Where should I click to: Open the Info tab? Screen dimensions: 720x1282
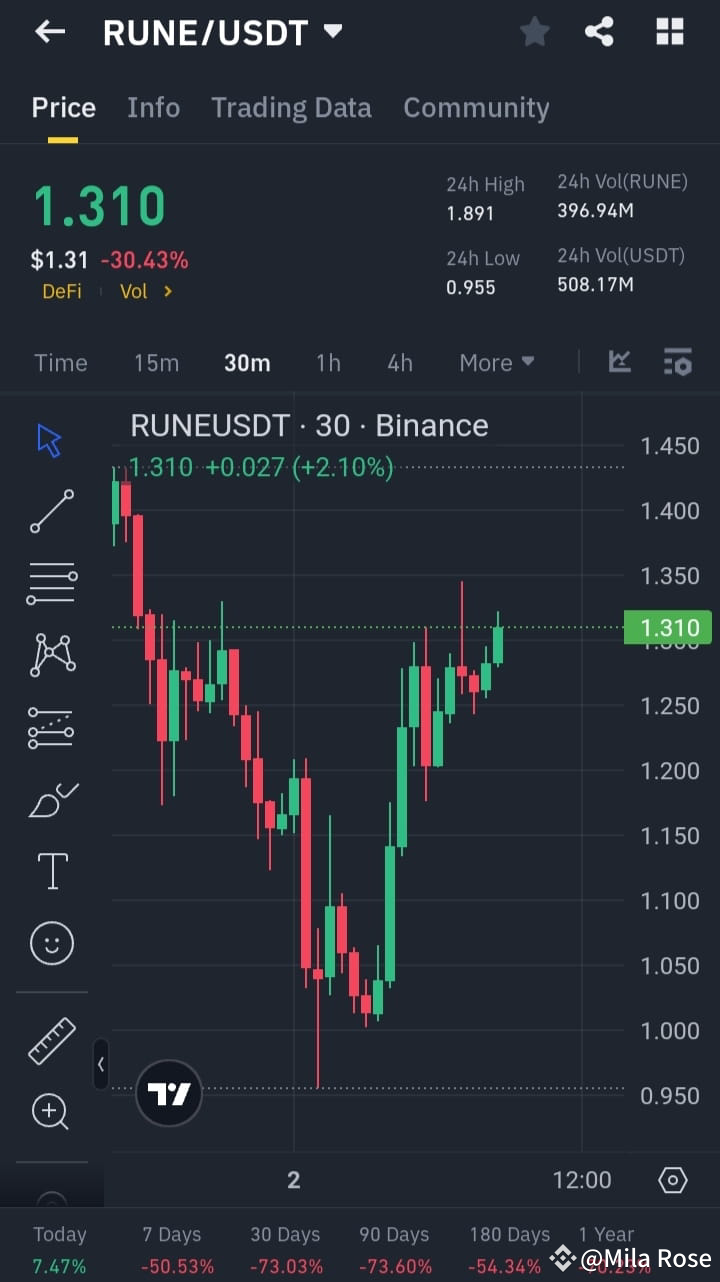tap(153, 107)
